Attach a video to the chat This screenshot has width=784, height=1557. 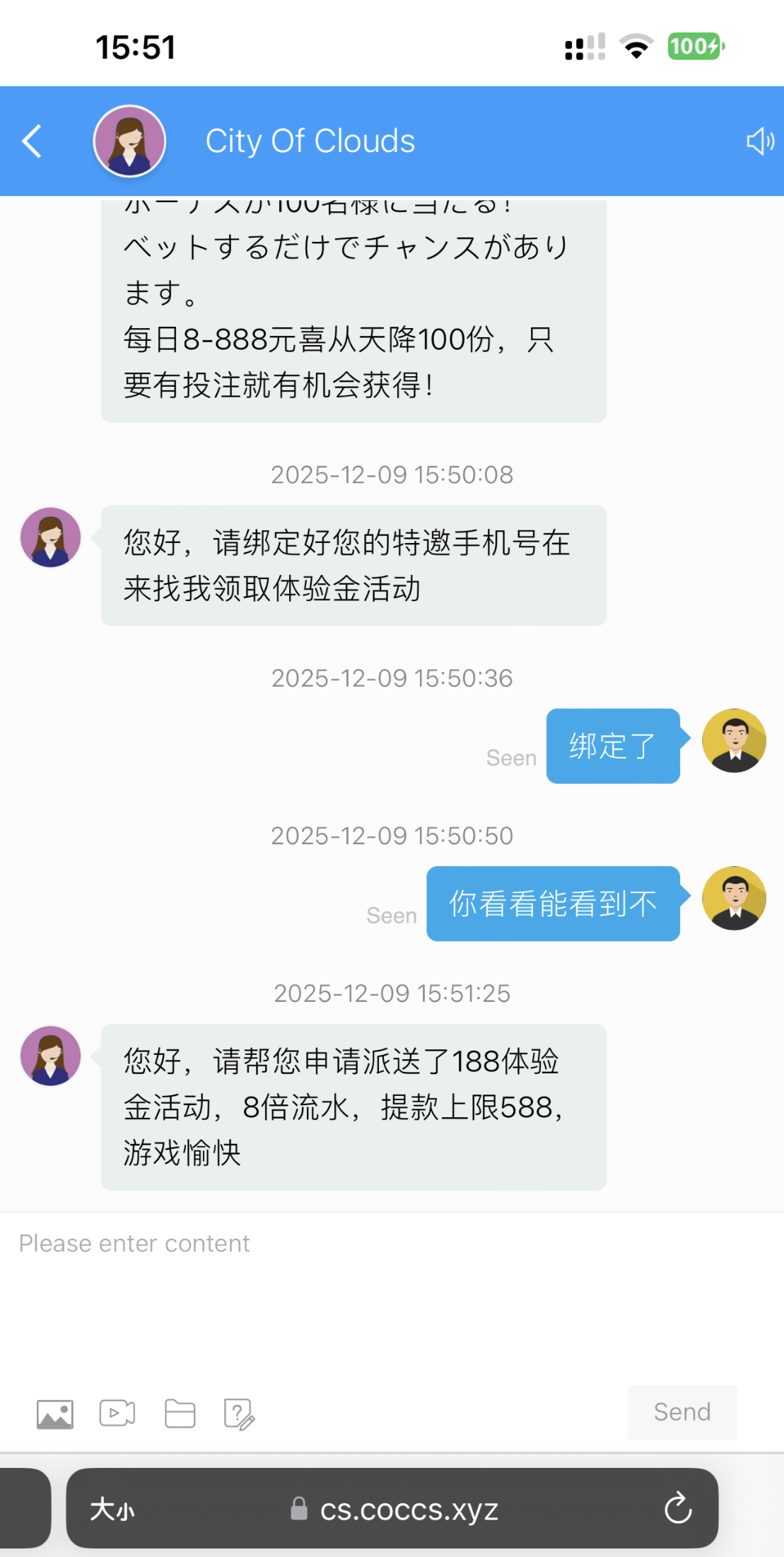tap(117, 1413)
